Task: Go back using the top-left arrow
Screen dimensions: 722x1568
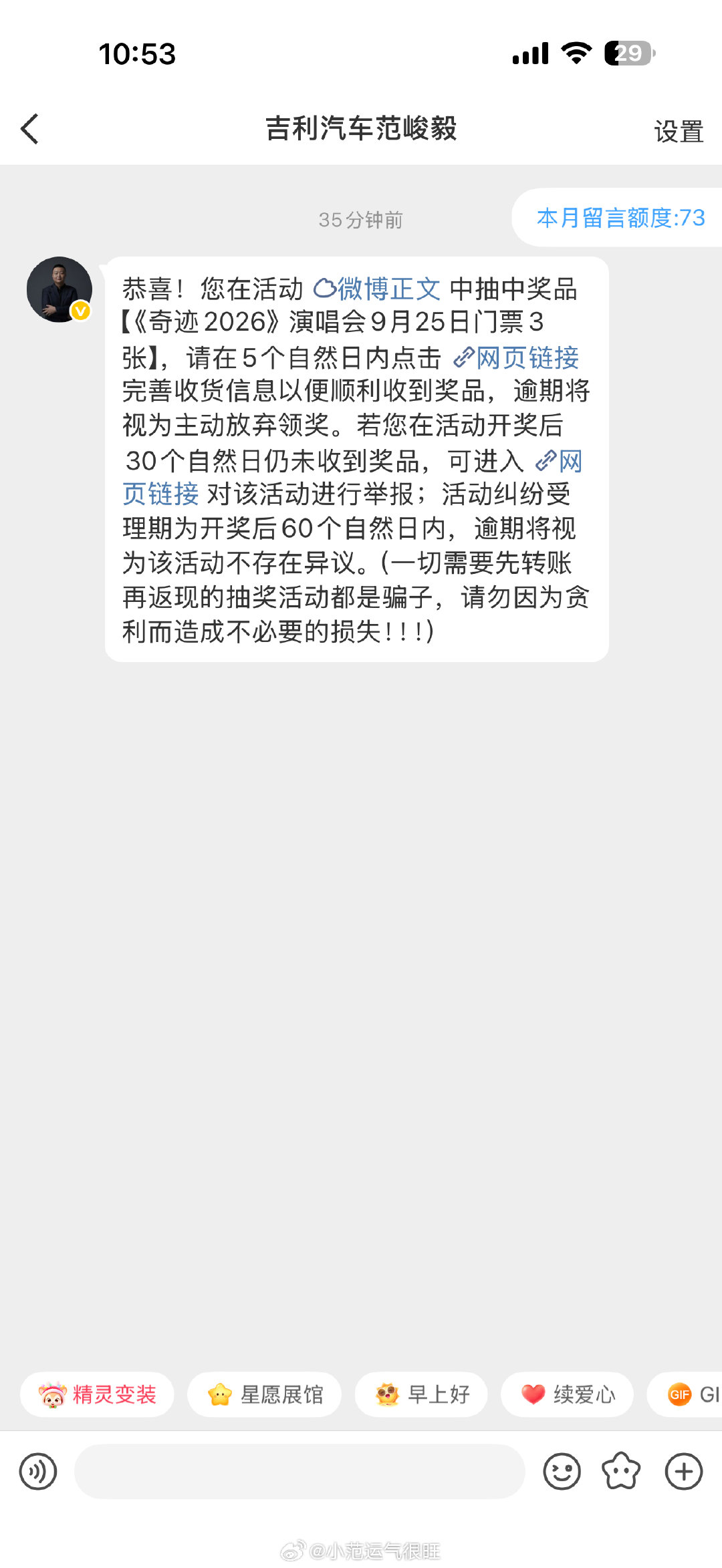Action: coord(30,129)
